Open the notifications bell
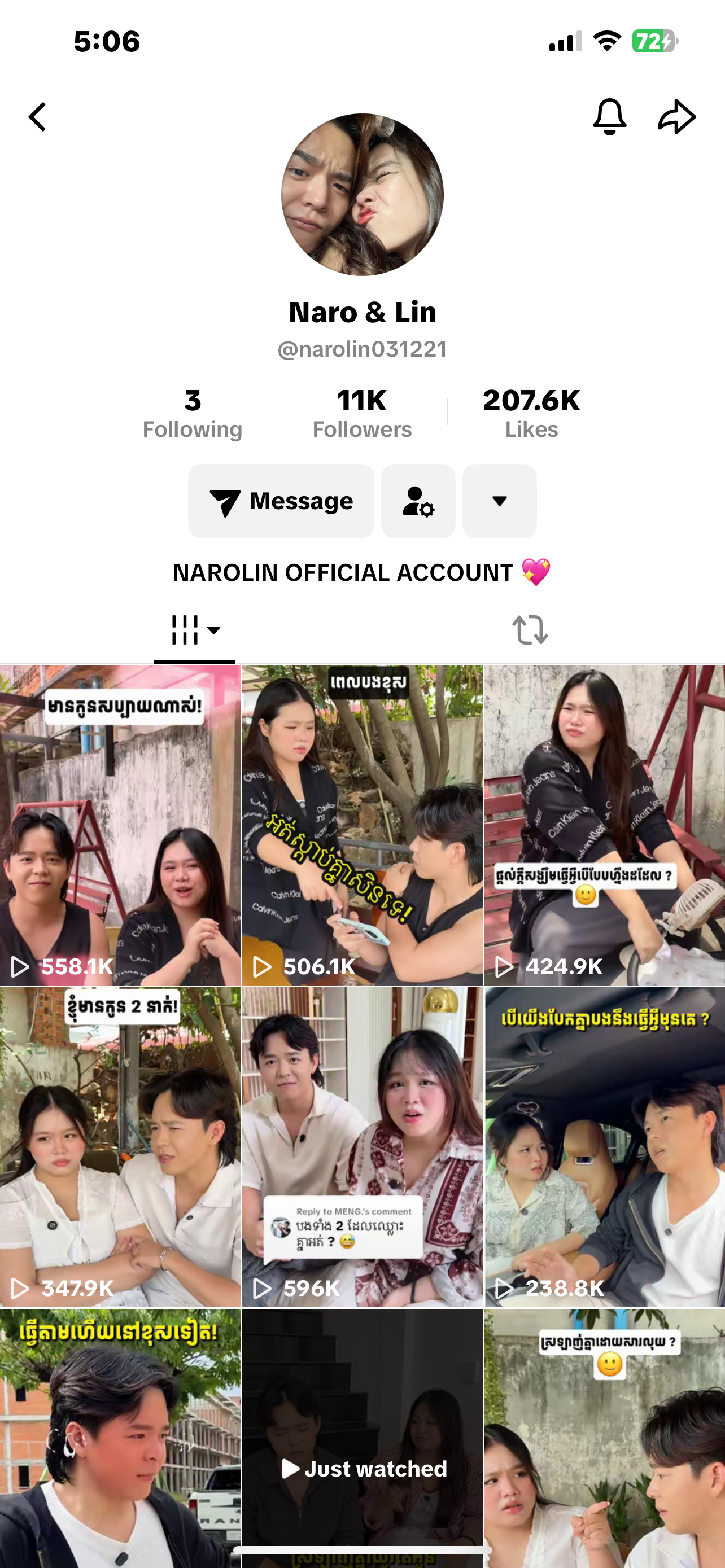 pyautogui.click(x=609, y=116)
